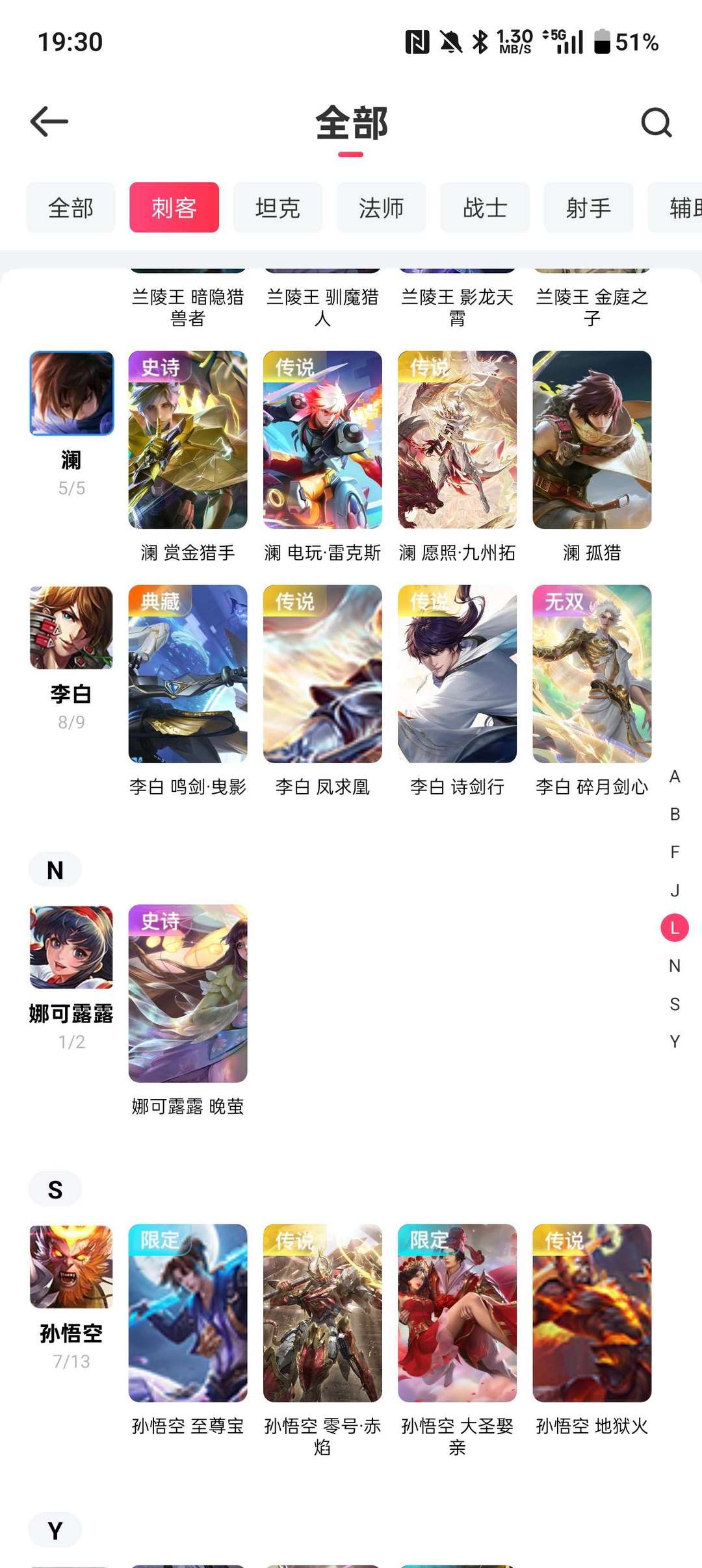The image size is (702, 1568).
Task: View 李白 凤求凰 skin
Action: click(322, 674)
